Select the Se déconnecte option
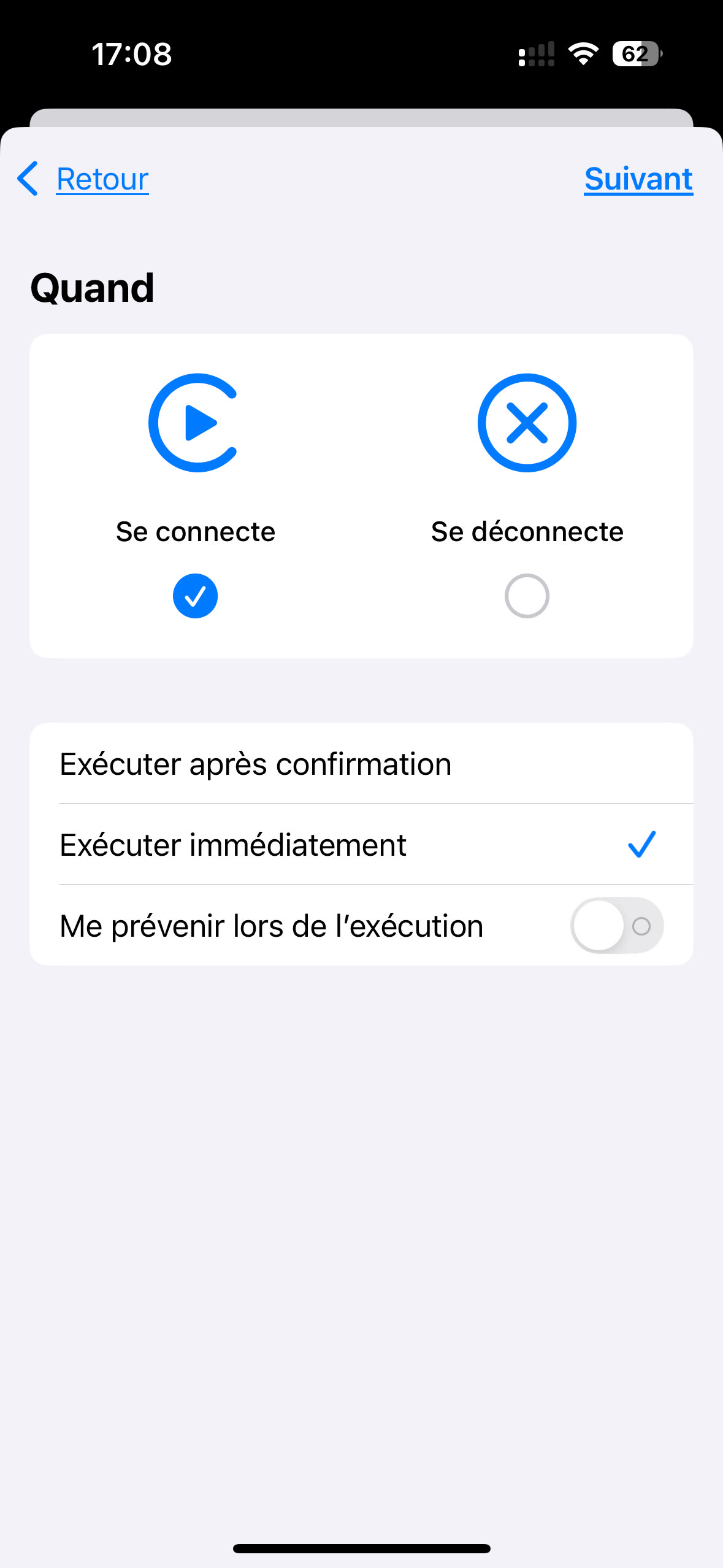The width and height of the screenshot is (723, 1568). [527, 596]
